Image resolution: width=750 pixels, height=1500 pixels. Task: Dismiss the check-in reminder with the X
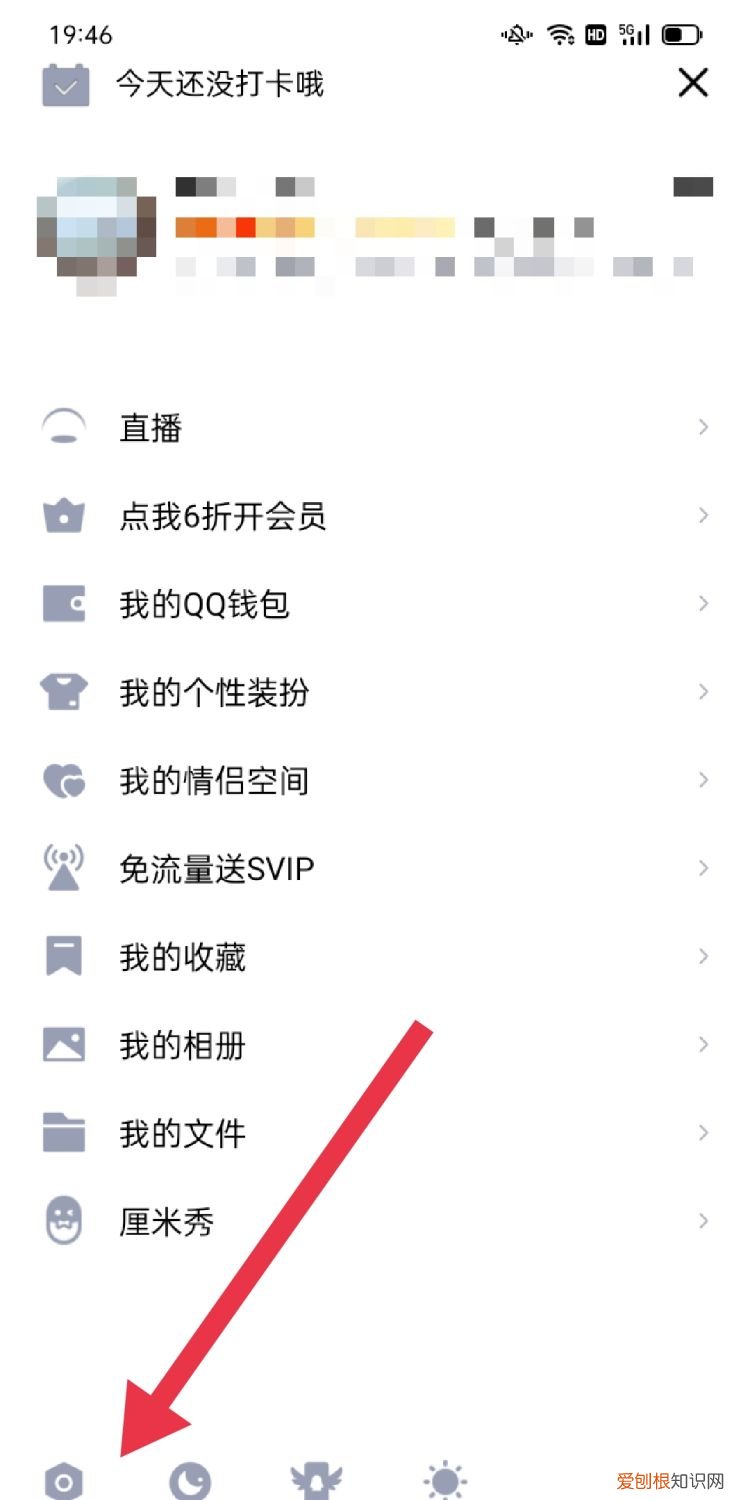(693, 84)
